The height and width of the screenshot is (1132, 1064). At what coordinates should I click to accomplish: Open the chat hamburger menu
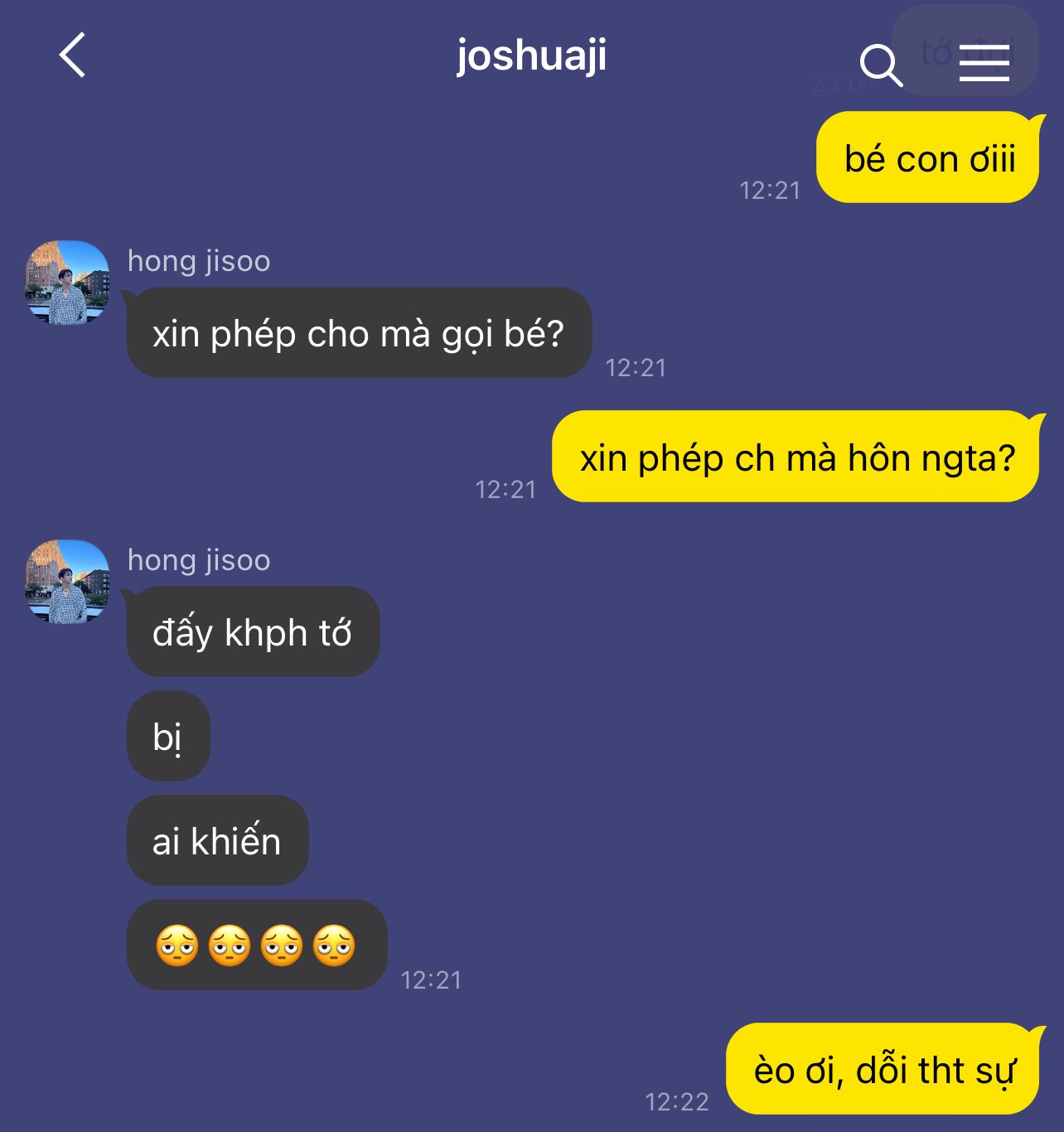[984, 62]
